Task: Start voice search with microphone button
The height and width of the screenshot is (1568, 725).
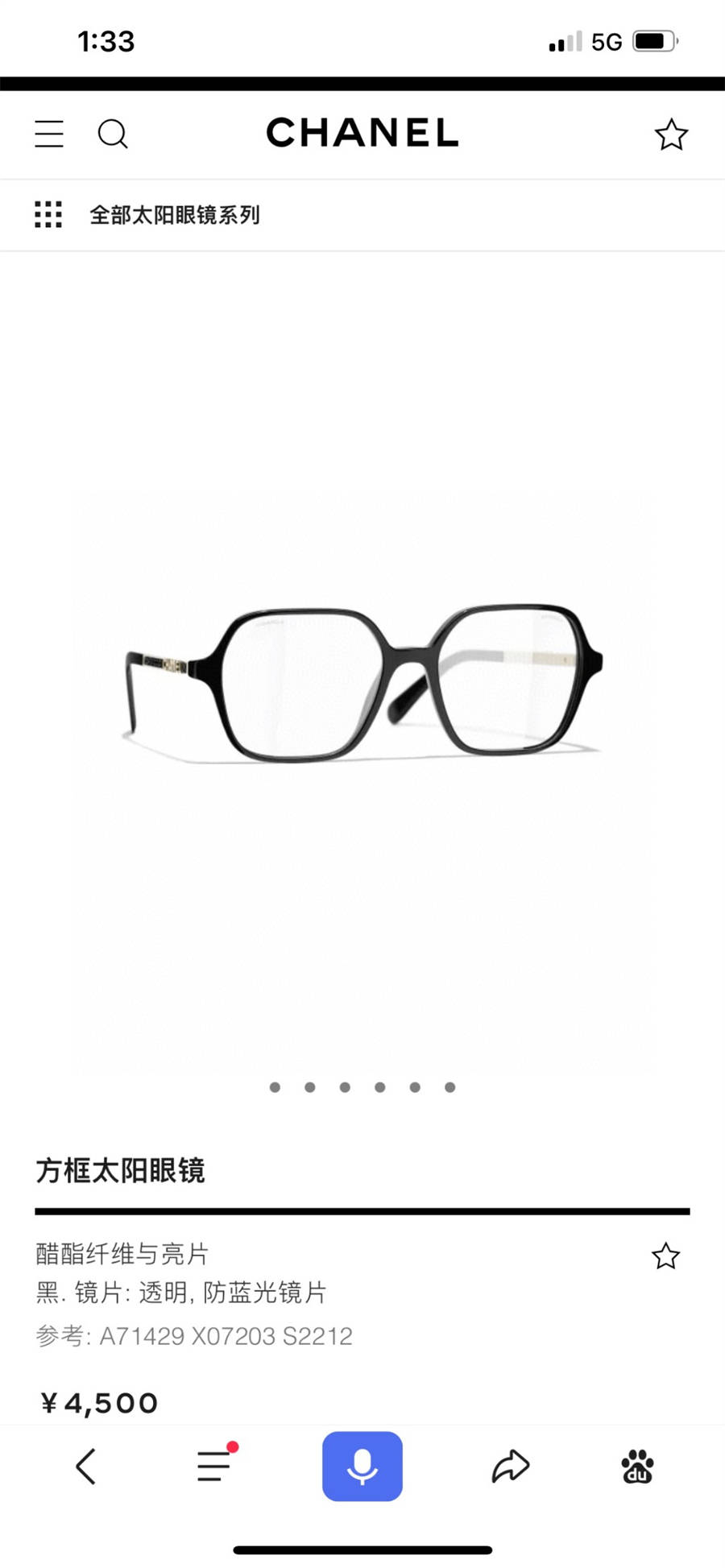Action: (x=362, y=1466)
